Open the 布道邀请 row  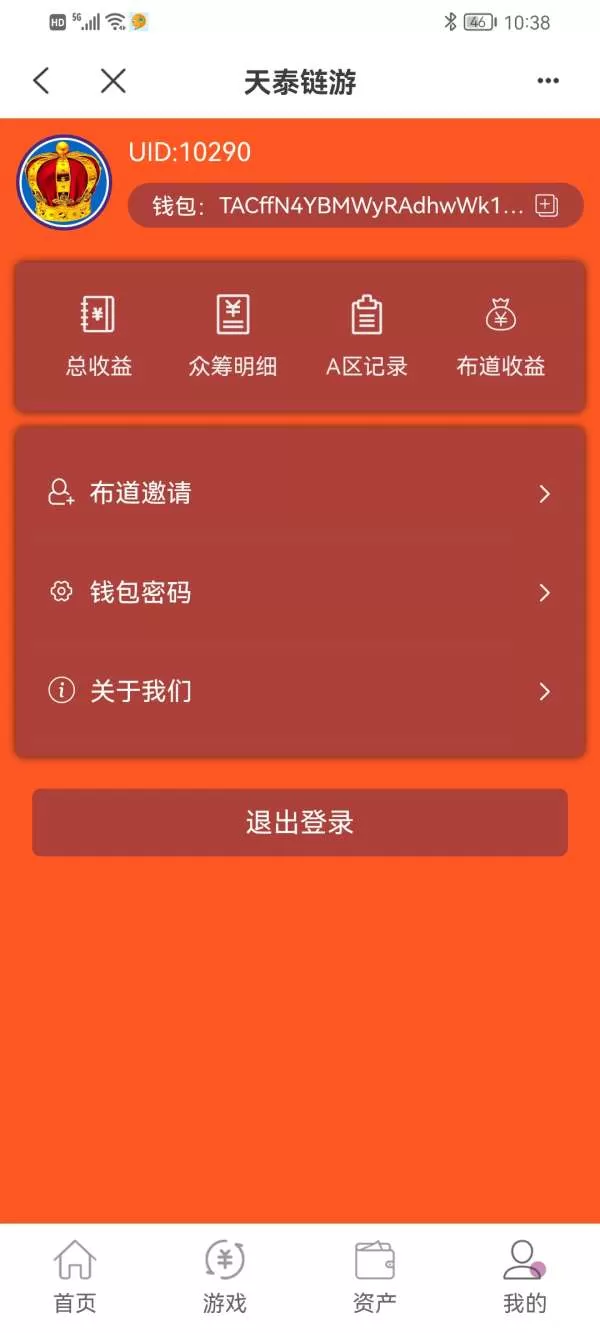click(x=300, y=493)
